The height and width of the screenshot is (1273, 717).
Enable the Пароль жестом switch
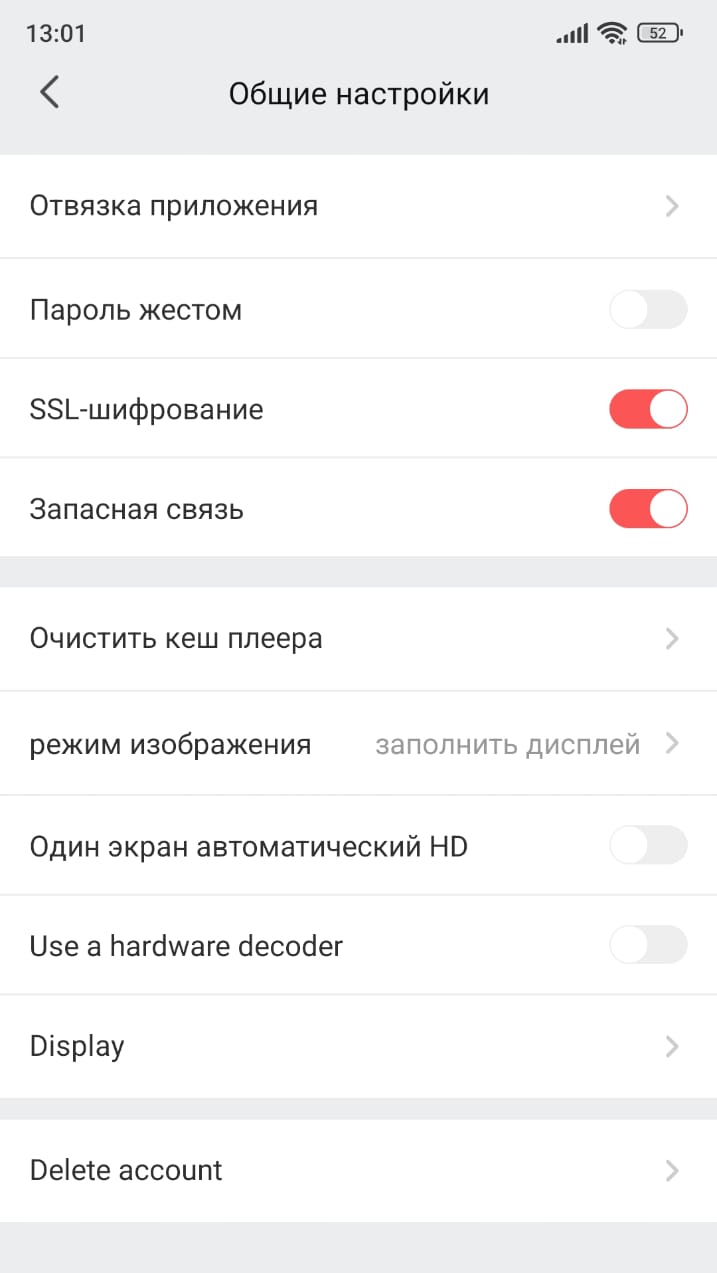pos(648,310)
